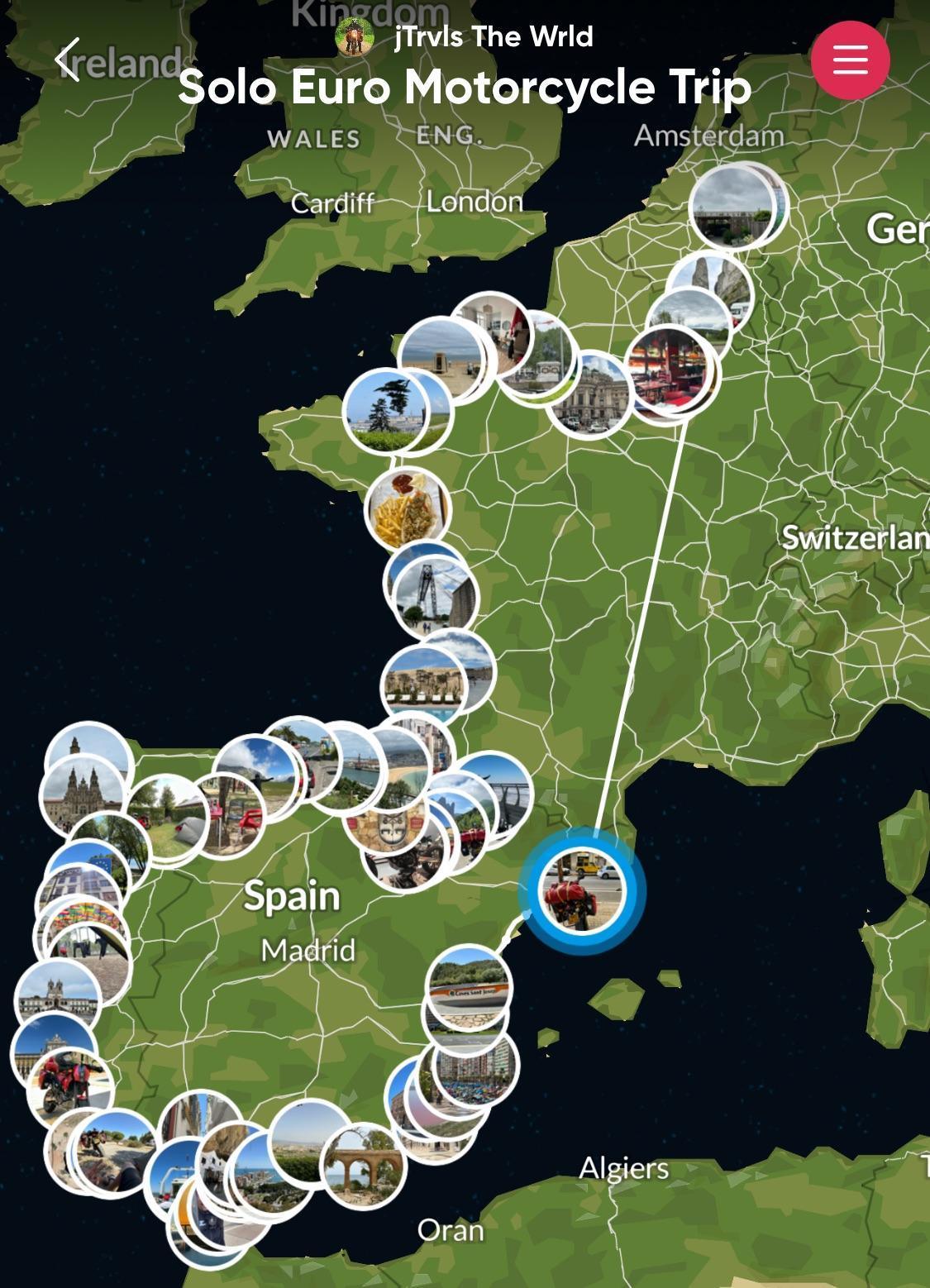Open the pine tree coast photo marker
930x1288 pixels.
[385, 409]
